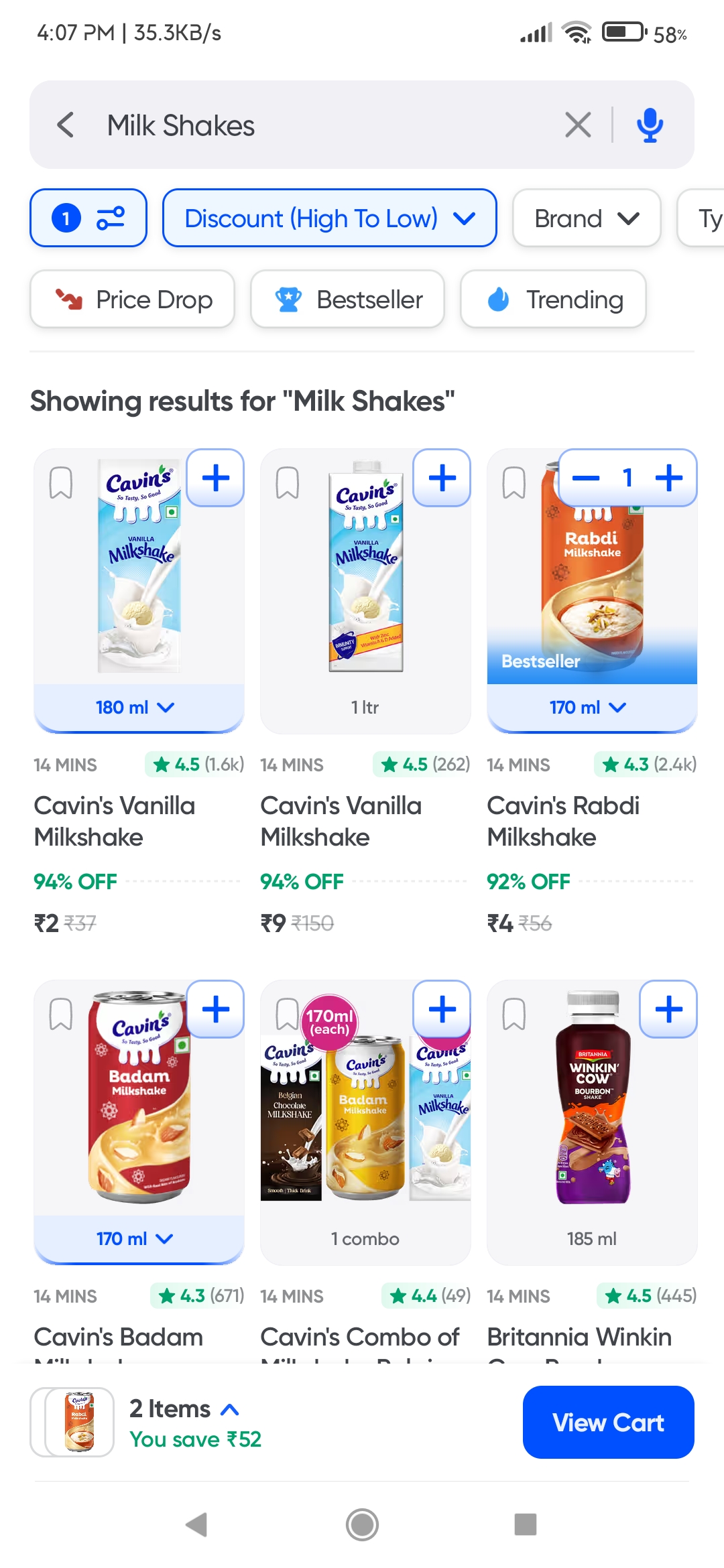Show Trending milk shakes
The width and height of the screenshot is (724, 1568).
(553, 300)
